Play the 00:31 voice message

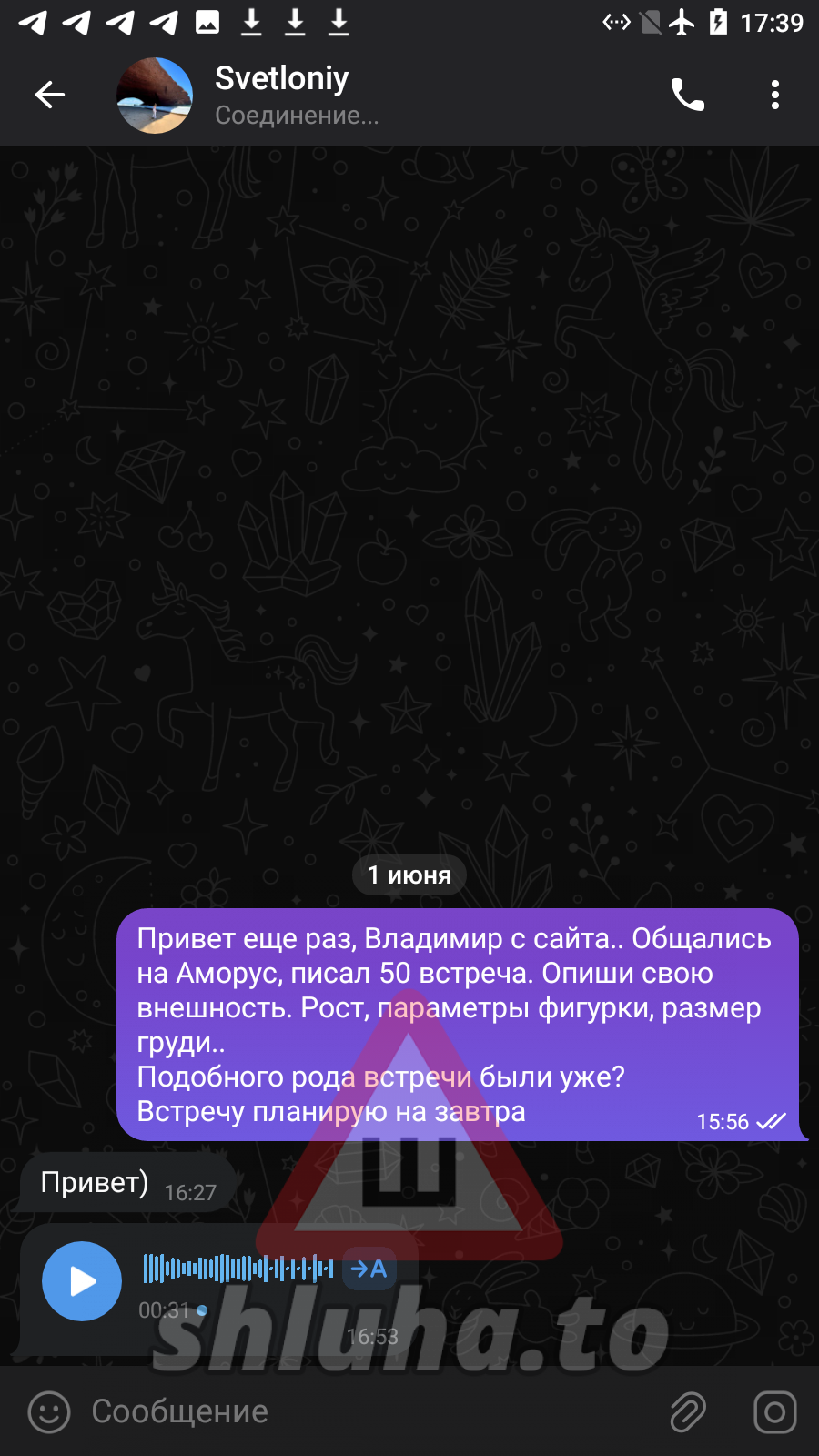(x=82, y=1281)
